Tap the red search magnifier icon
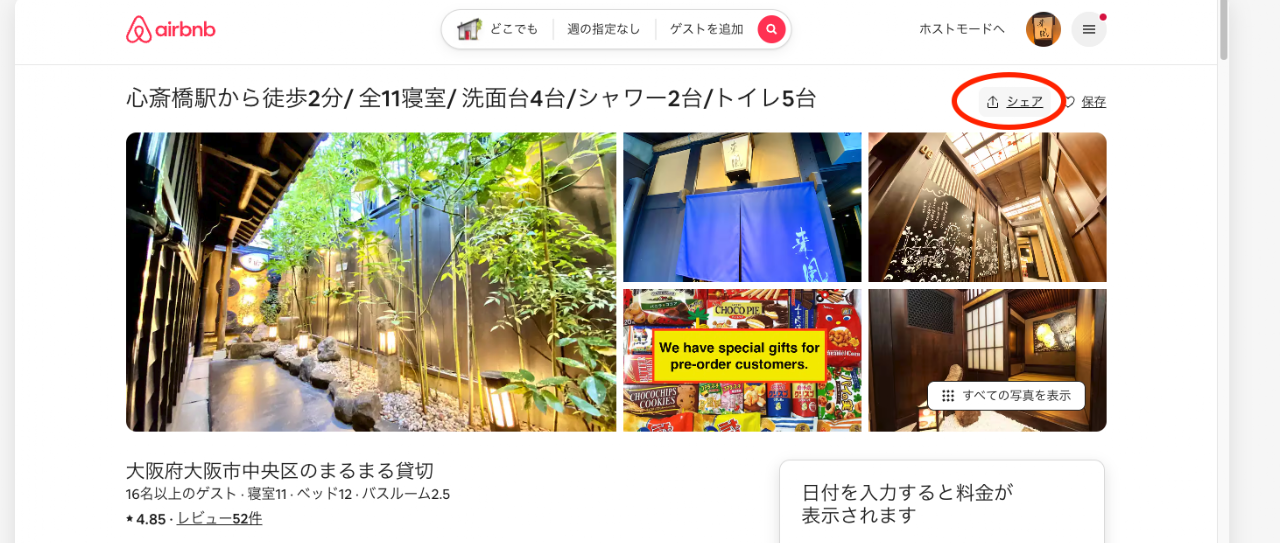The width and height of the screenshot is (1280, 543). [x=770, y=30]
